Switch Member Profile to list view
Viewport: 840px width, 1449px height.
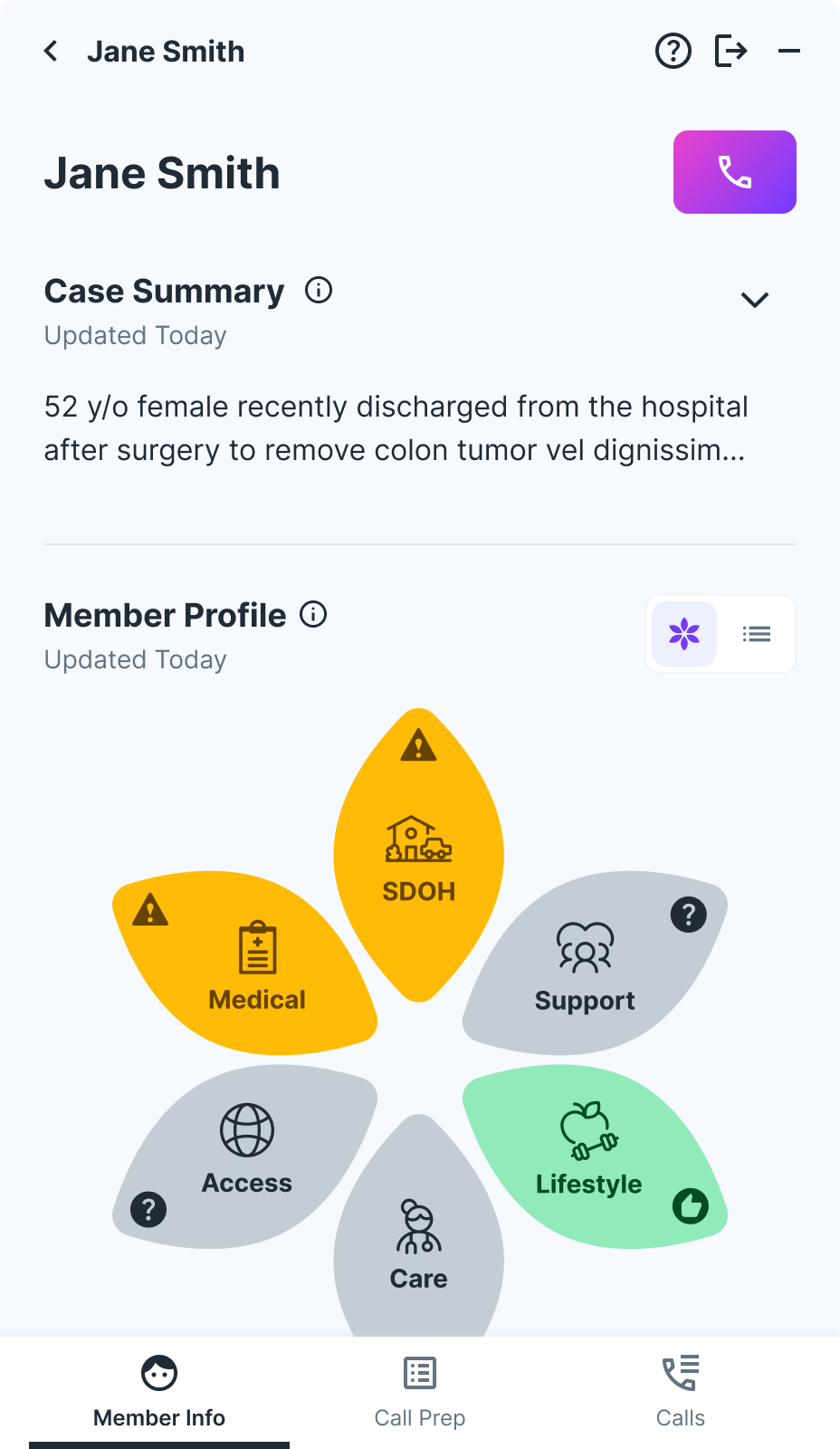pyautogui.click(x=757, y=634)
